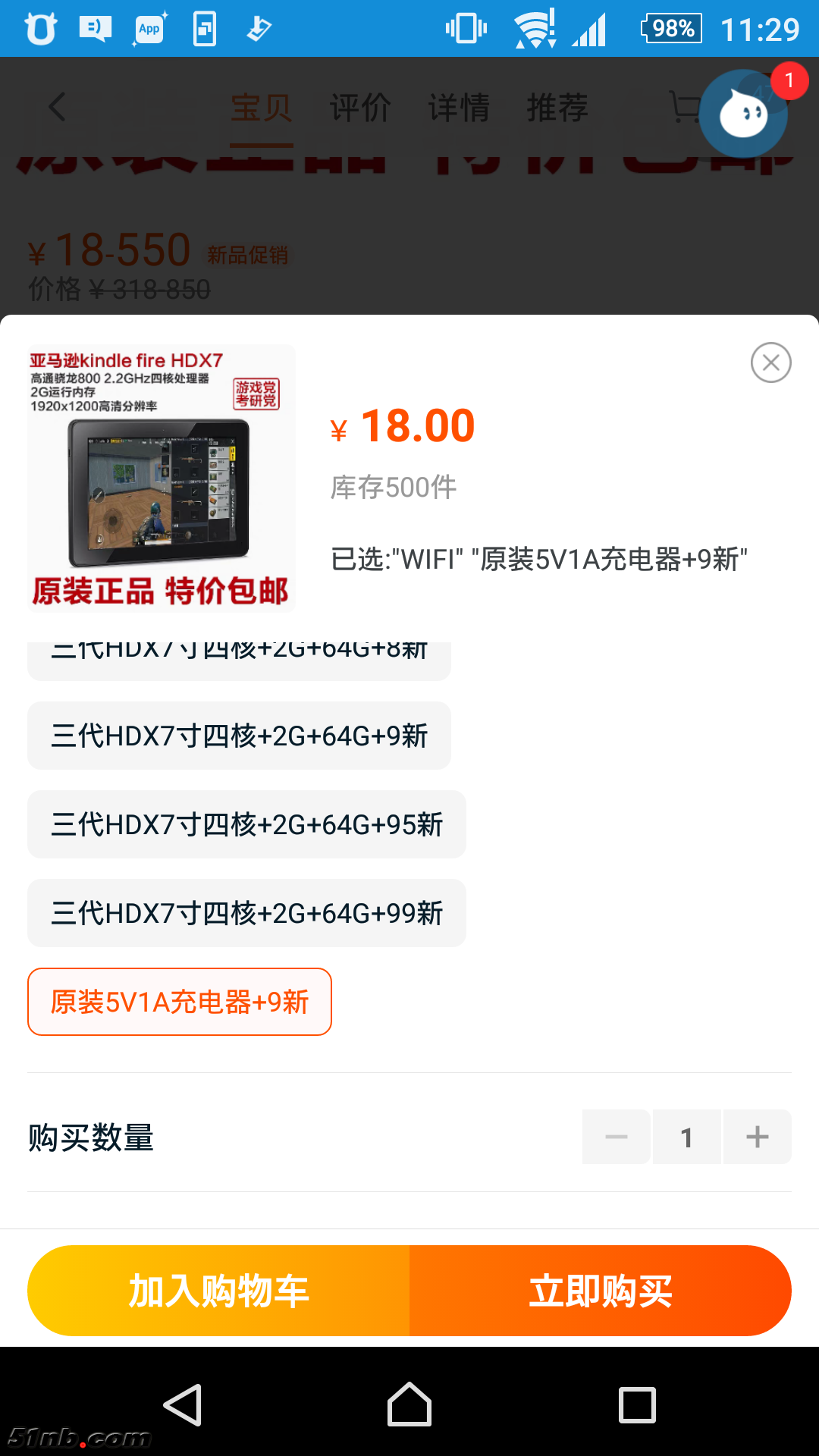
Task: Tap the back arrow to leave product page
Action: 57,107
